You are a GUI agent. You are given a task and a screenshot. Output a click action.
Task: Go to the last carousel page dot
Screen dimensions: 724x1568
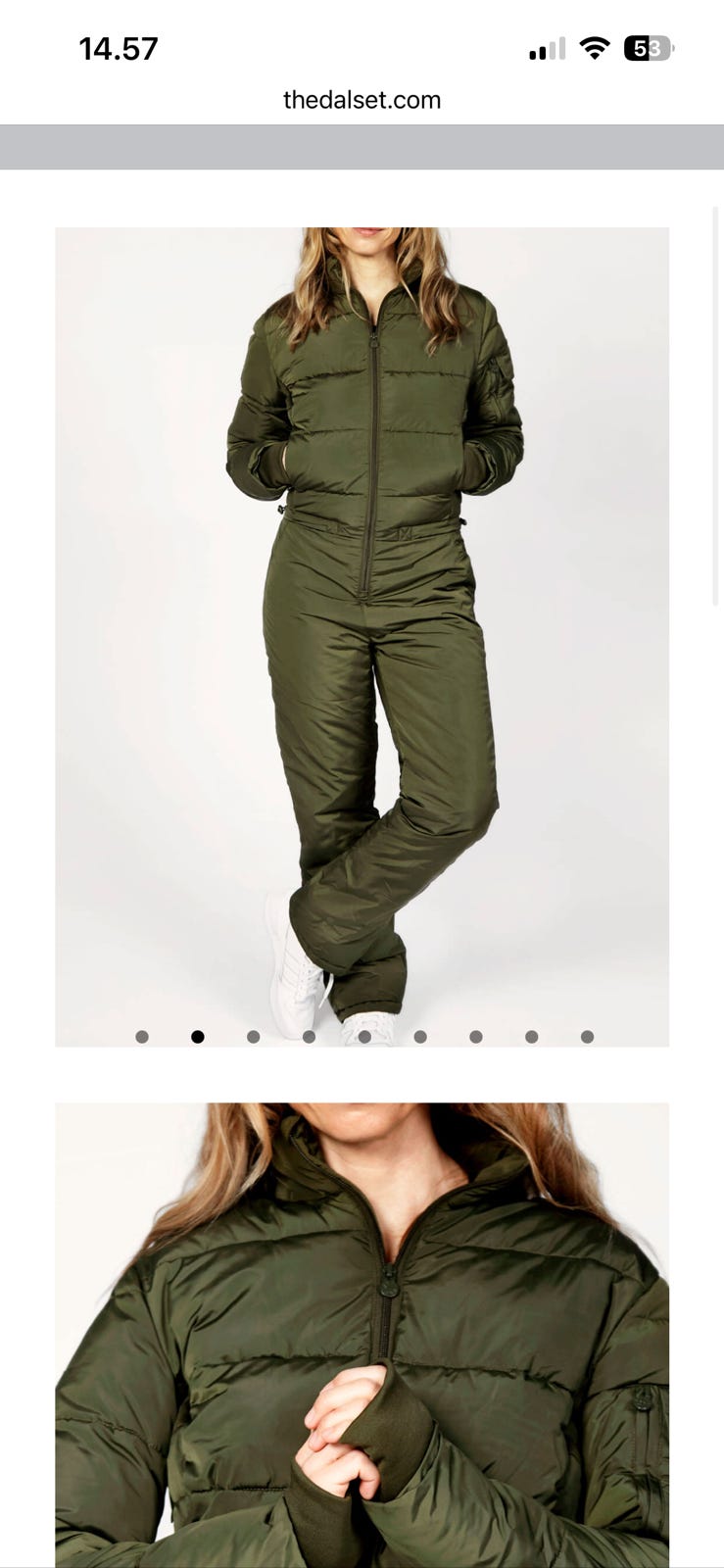tap(587, 1037)
